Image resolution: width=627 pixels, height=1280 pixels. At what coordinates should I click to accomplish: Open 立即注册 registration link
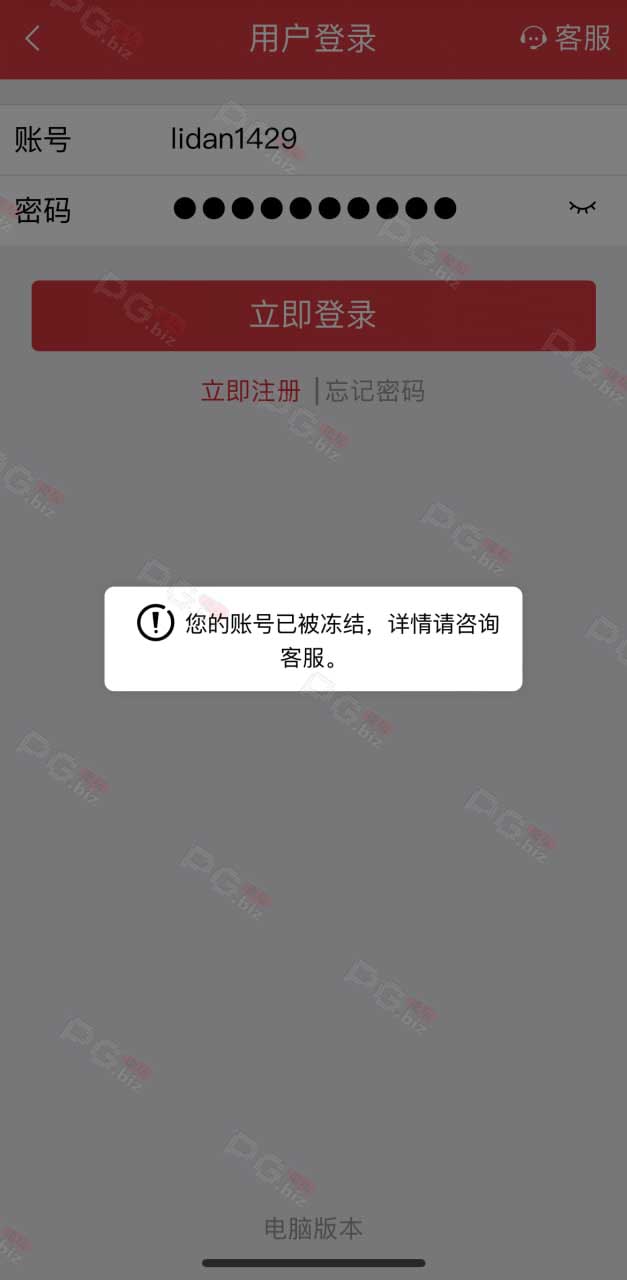click(x=251, y=391)
